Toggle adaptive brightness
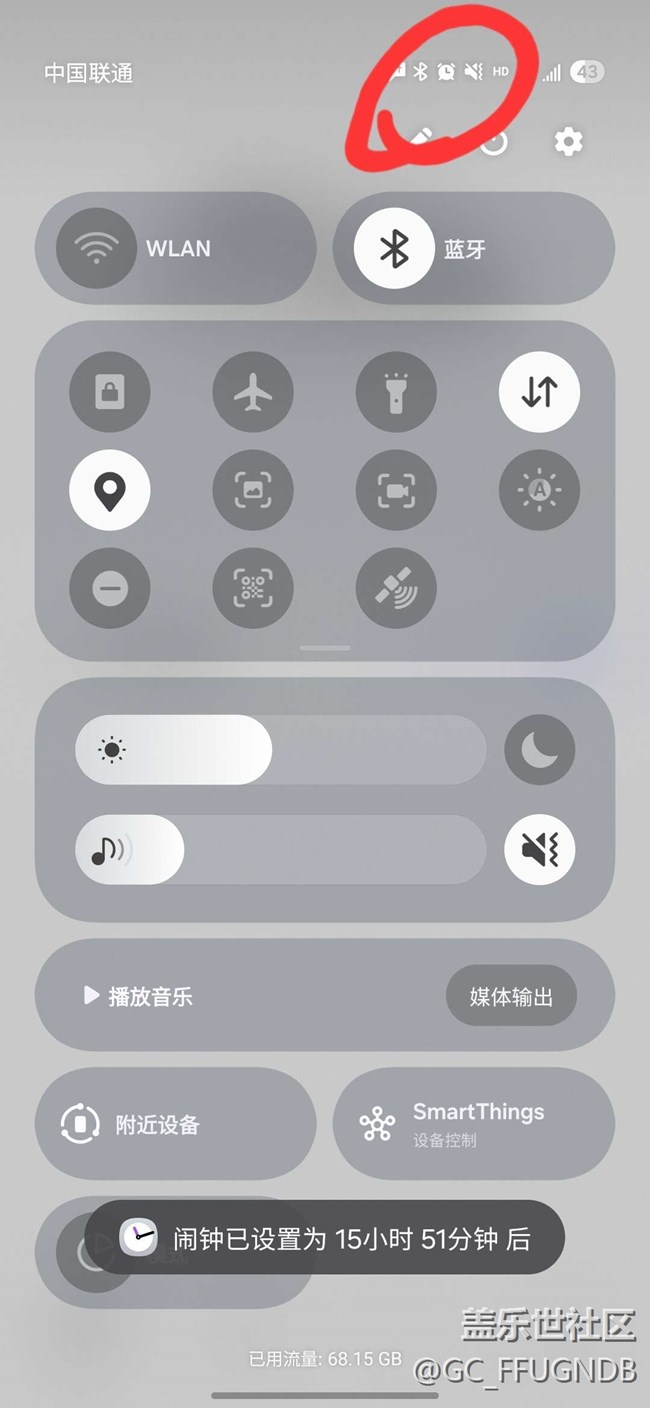650x1408 pixels. pyautogui.click(x=539, y=490)
